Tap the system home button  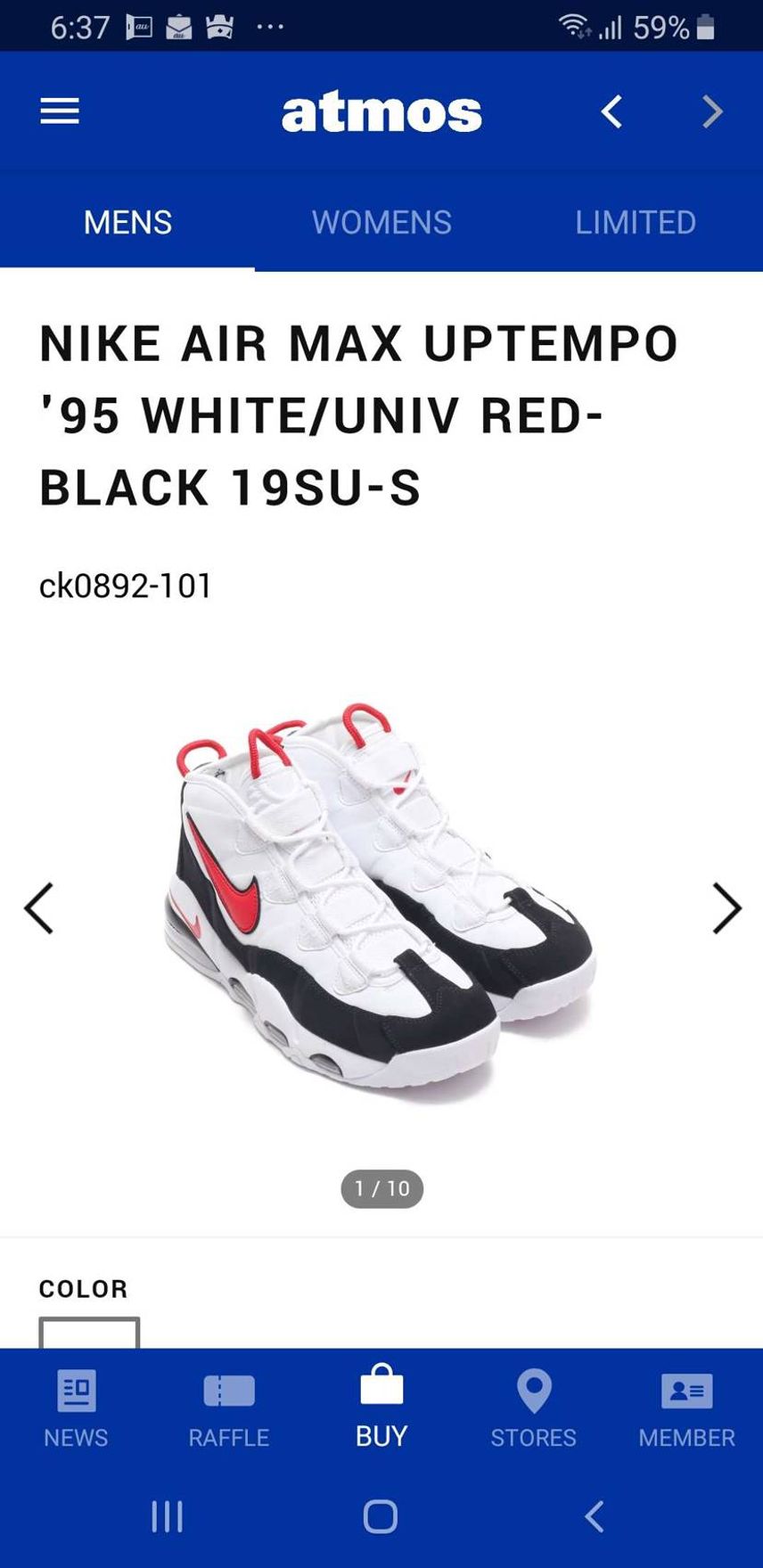pyautogui.click(x=381, y=1516)
